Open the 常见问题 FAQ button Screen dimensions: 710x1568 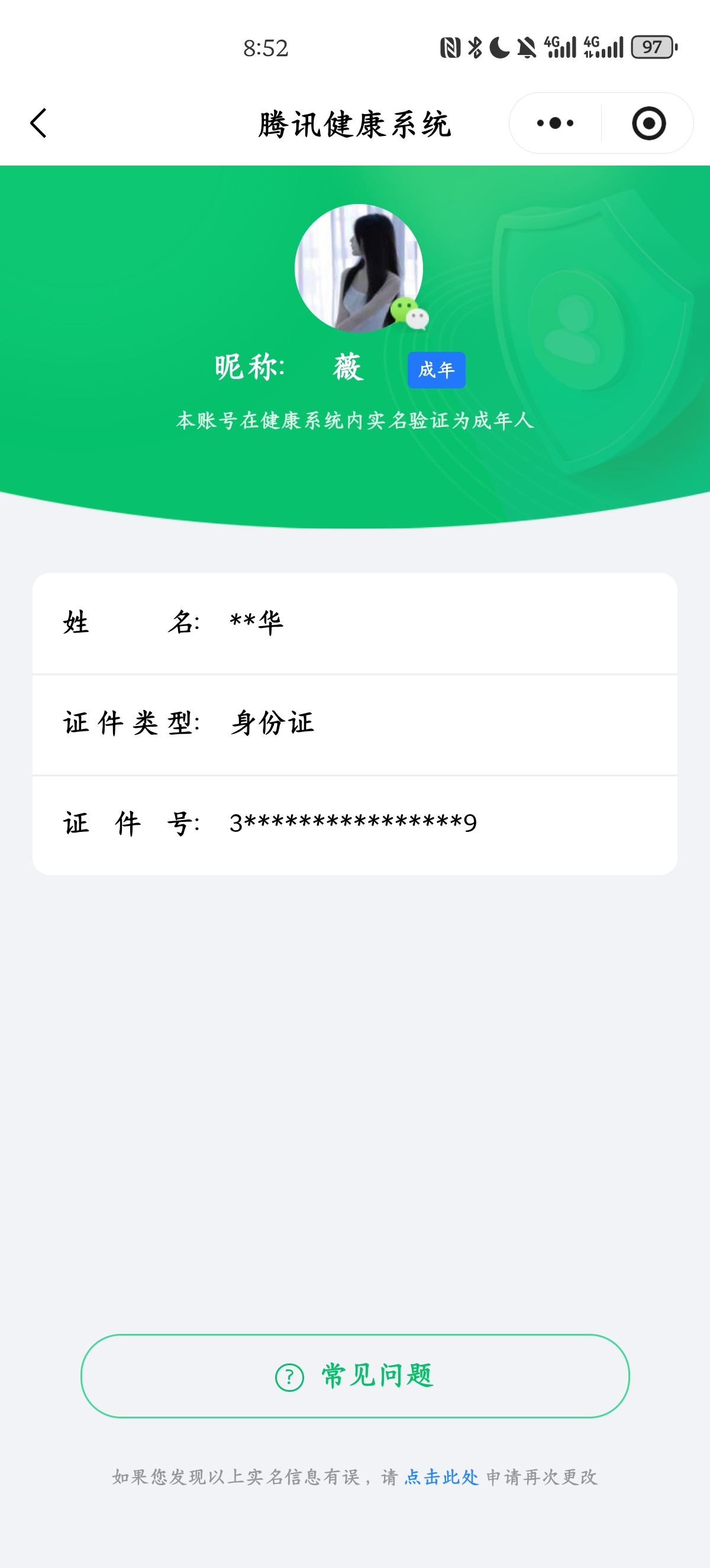(355, 1376)
